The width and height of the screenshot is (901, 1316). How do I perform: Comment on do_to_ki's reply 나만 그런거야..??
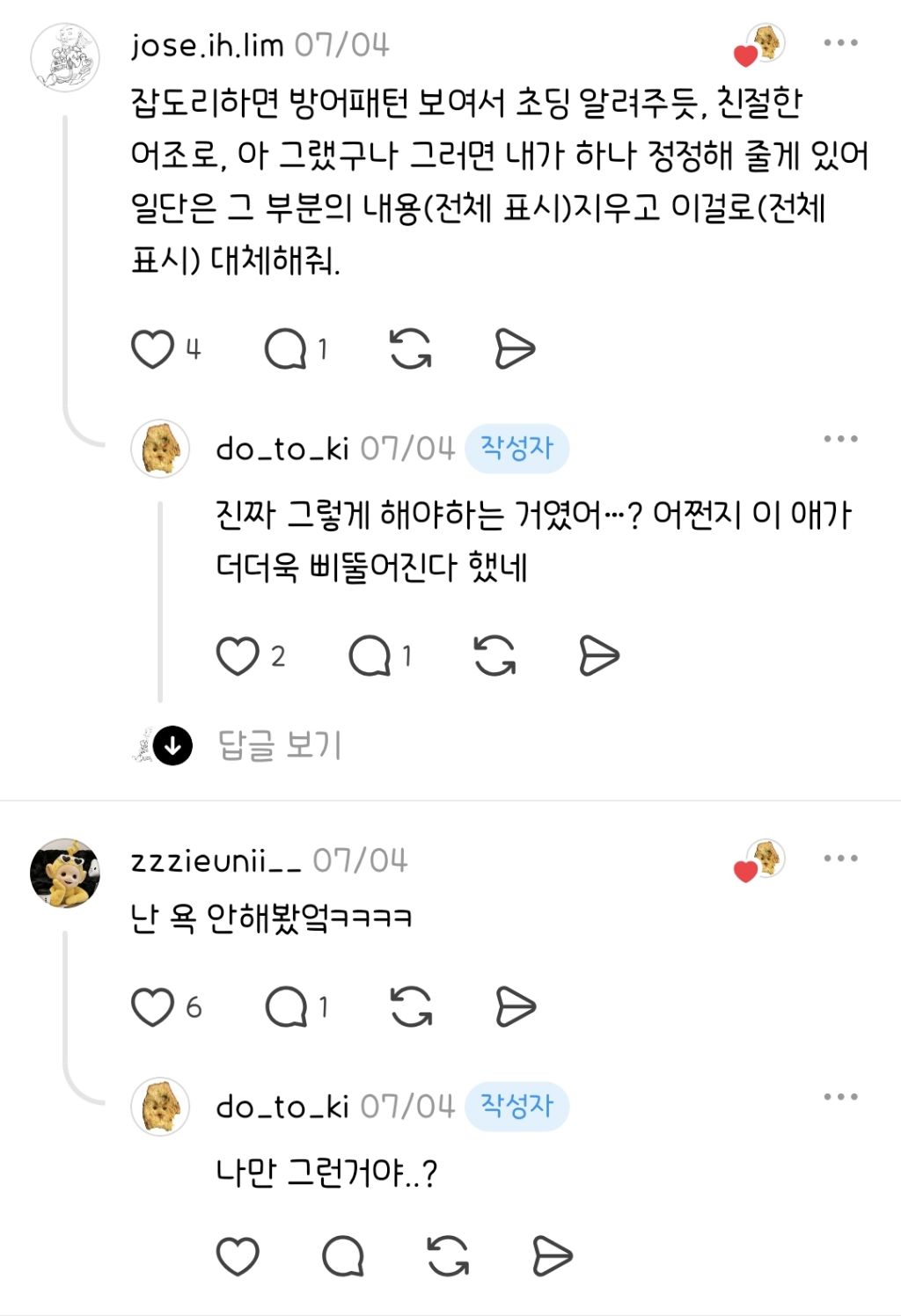[x=343, y=1256]
